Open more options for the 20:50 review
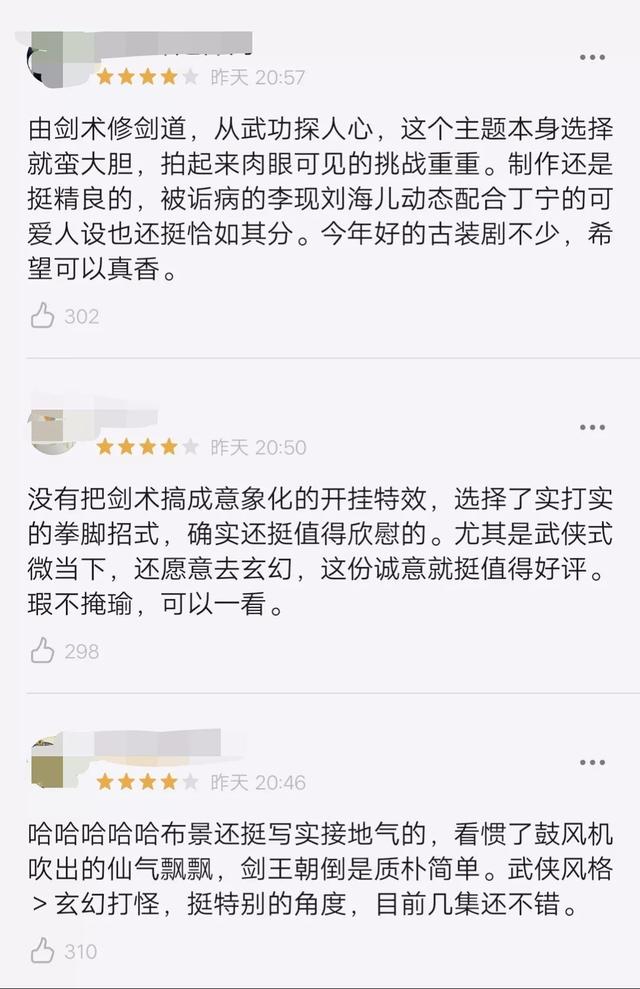The image size is (640, 989). pyautogui.click(x=592, y=428)
